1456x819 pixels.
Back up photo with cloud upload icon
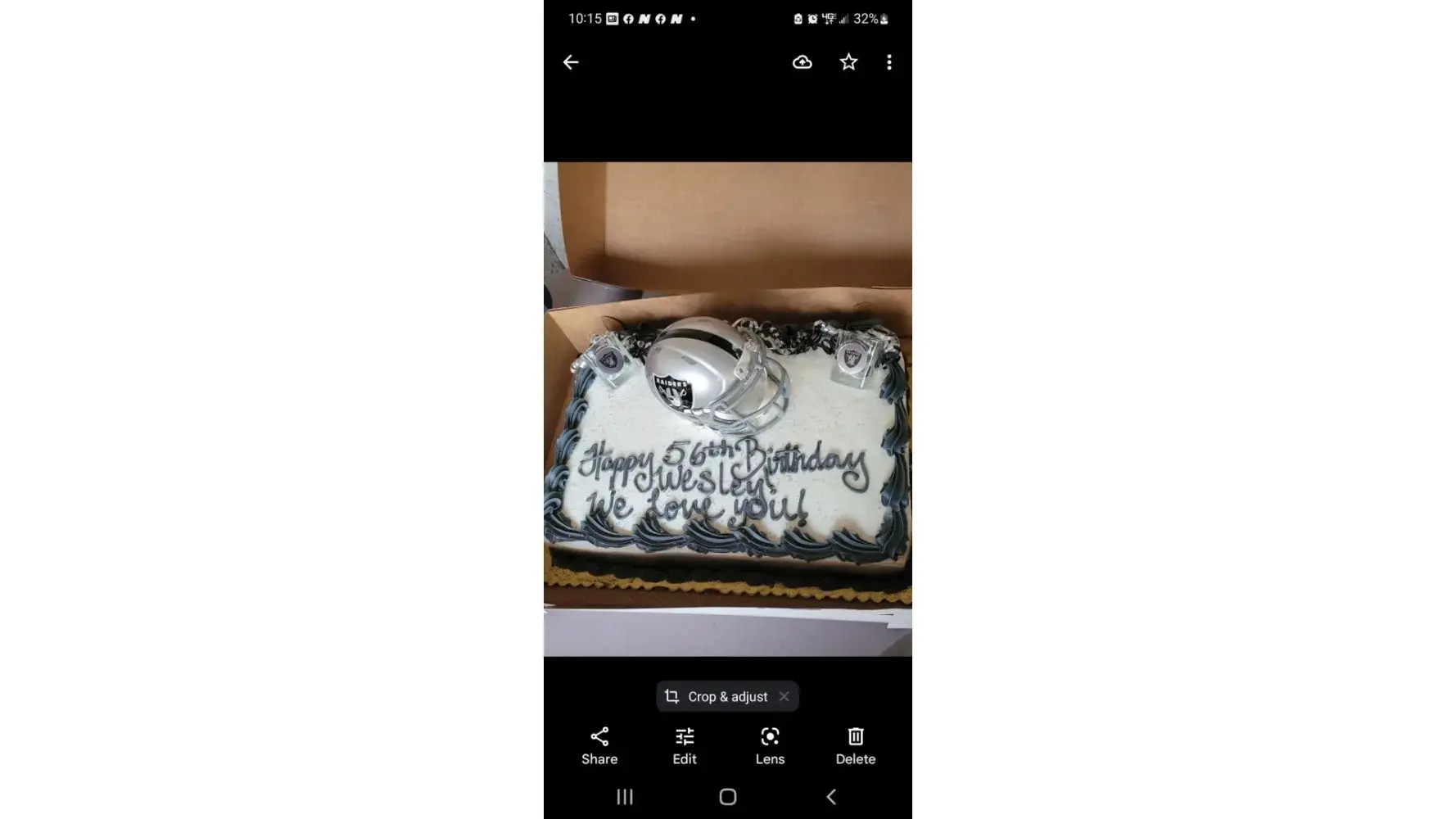pyautogui.click(x=802, y=62)
